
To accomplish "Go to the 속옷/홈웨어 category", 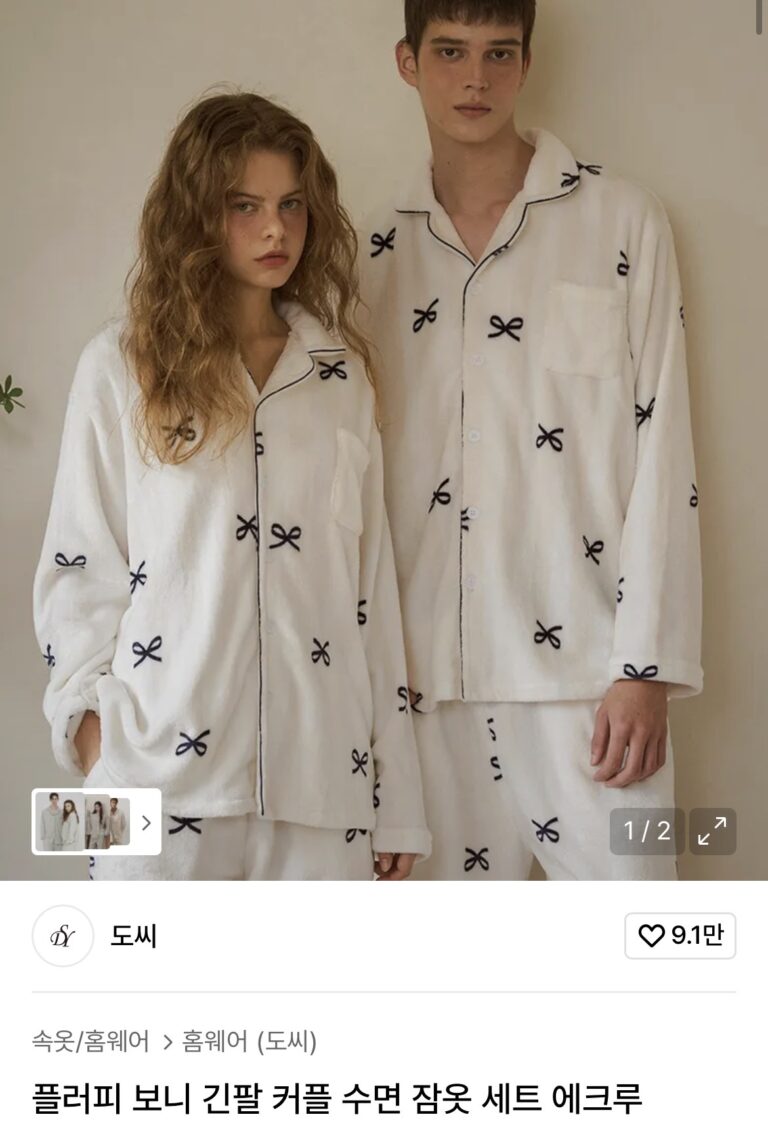I will click(90, 1041).
